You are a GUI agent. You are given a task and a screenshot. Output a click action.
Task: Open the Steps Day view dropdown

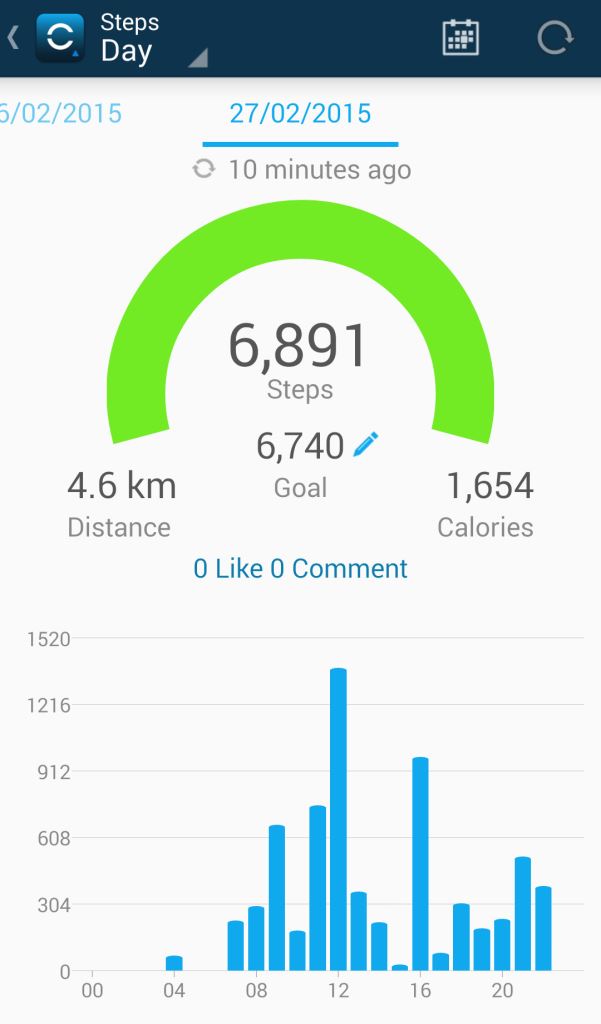(153, 40)
